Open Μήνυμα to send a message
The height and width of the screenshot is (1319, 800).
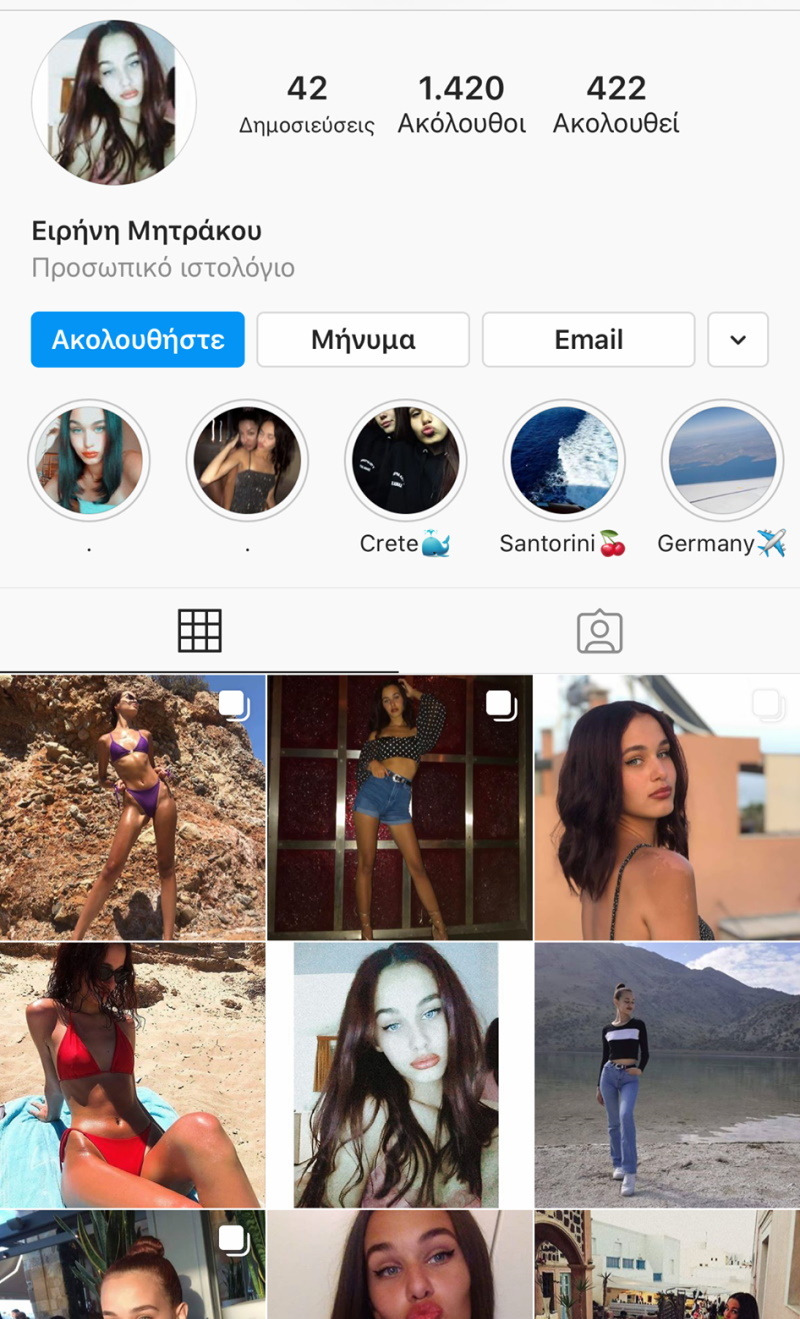(x=363, y=340)
